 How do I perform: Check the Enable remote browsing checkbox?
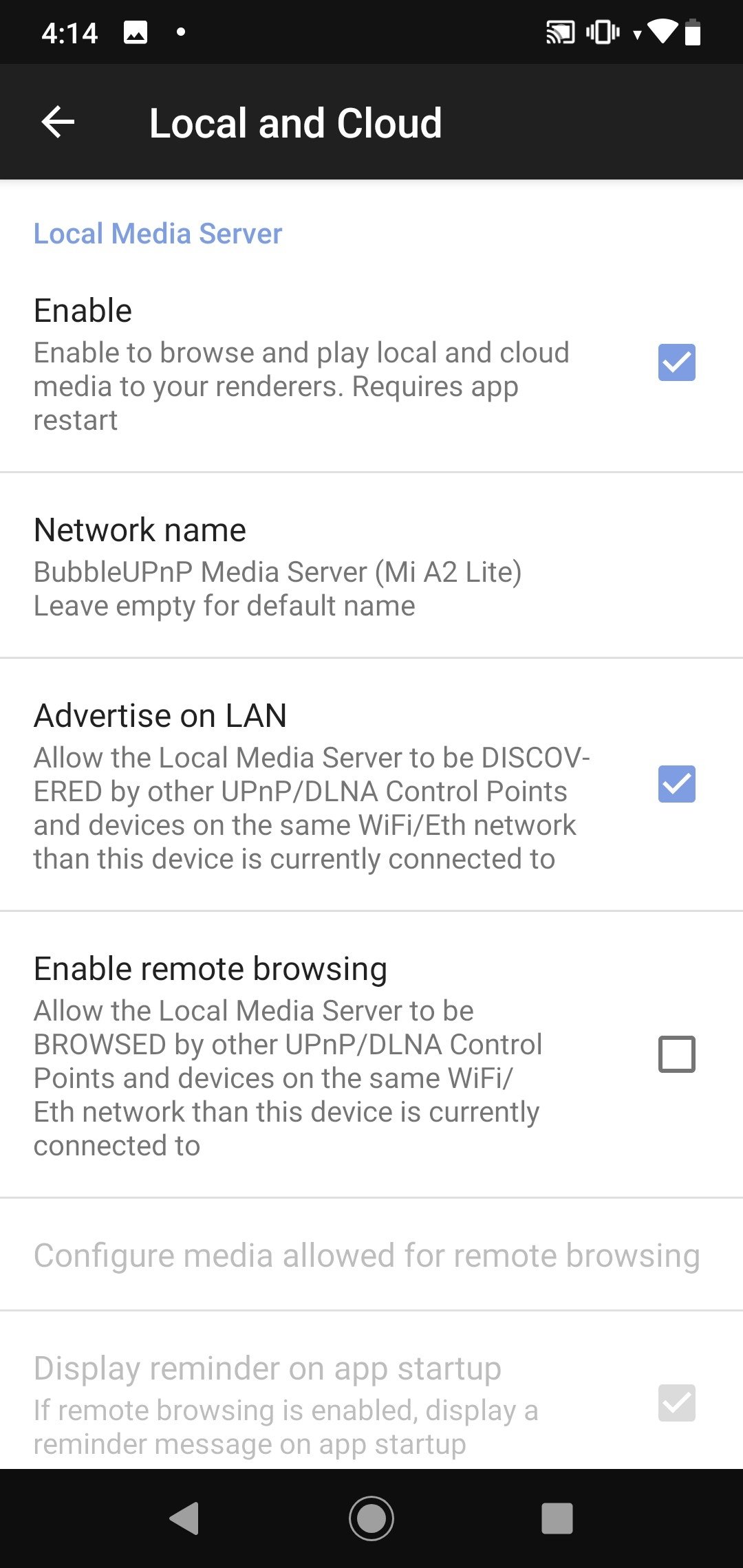pyautogui.click(x=676, y=1054)
